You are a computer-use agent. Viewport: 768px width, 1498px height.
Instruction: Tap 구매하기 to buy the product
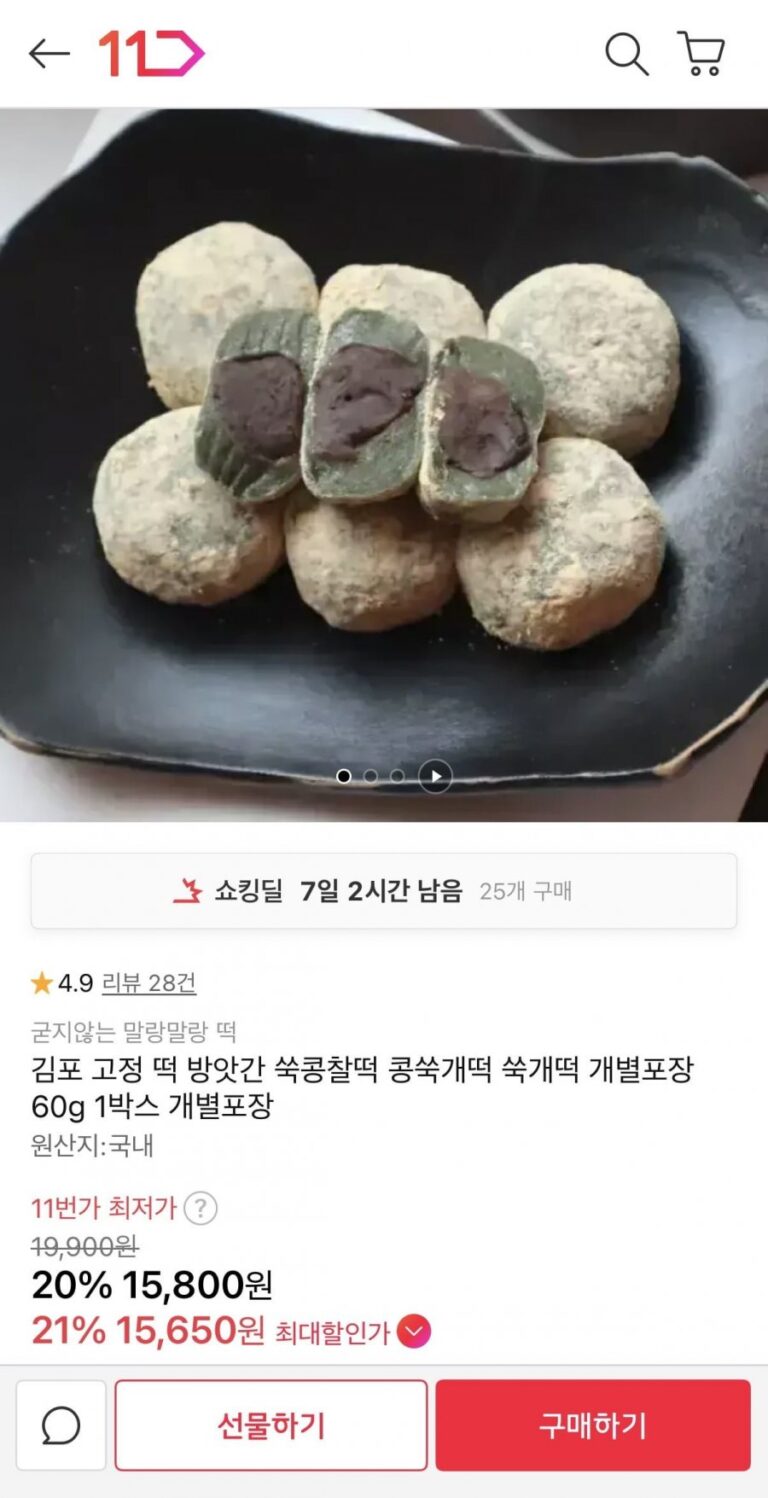click(x=592, y=1425)
